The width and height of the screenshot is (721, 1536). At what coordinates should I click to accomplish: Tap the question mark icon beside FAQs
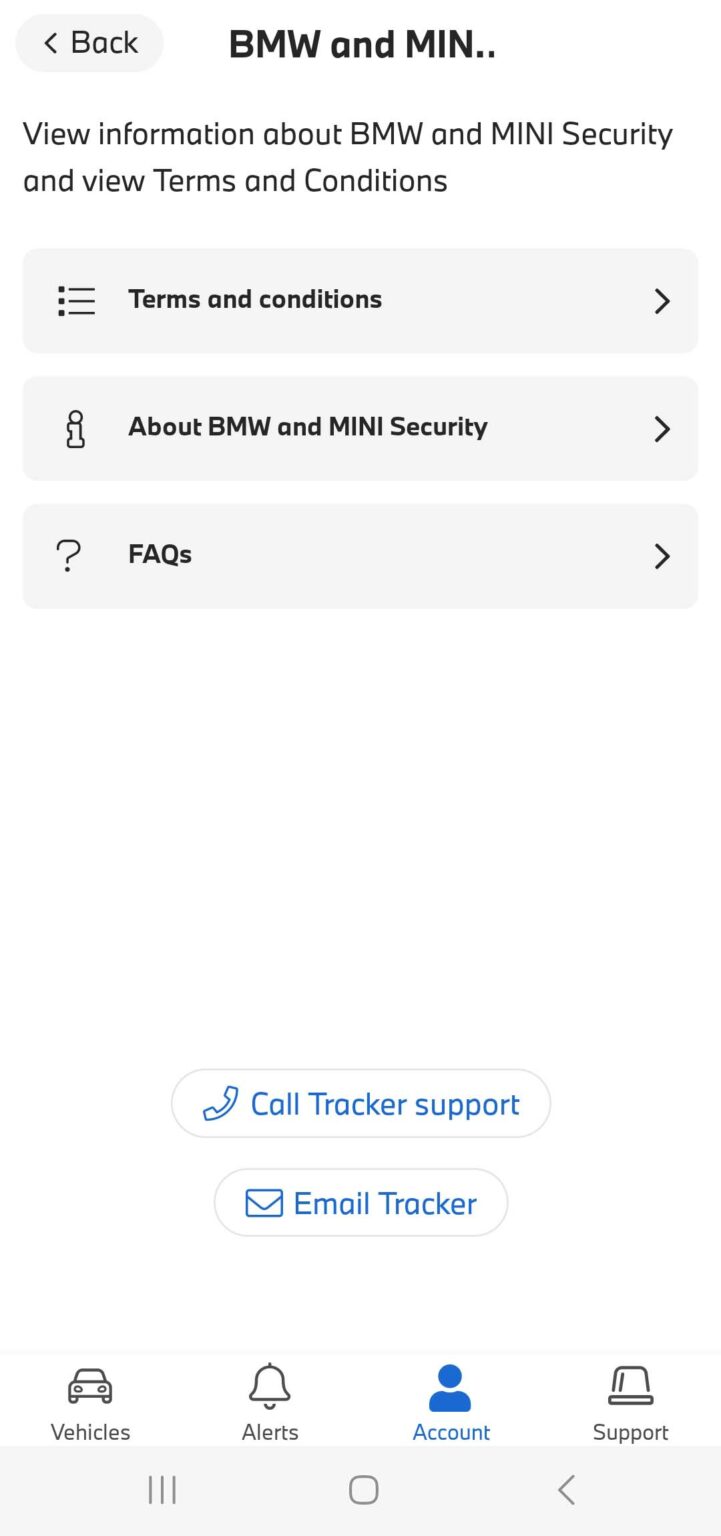click(67, 555)
